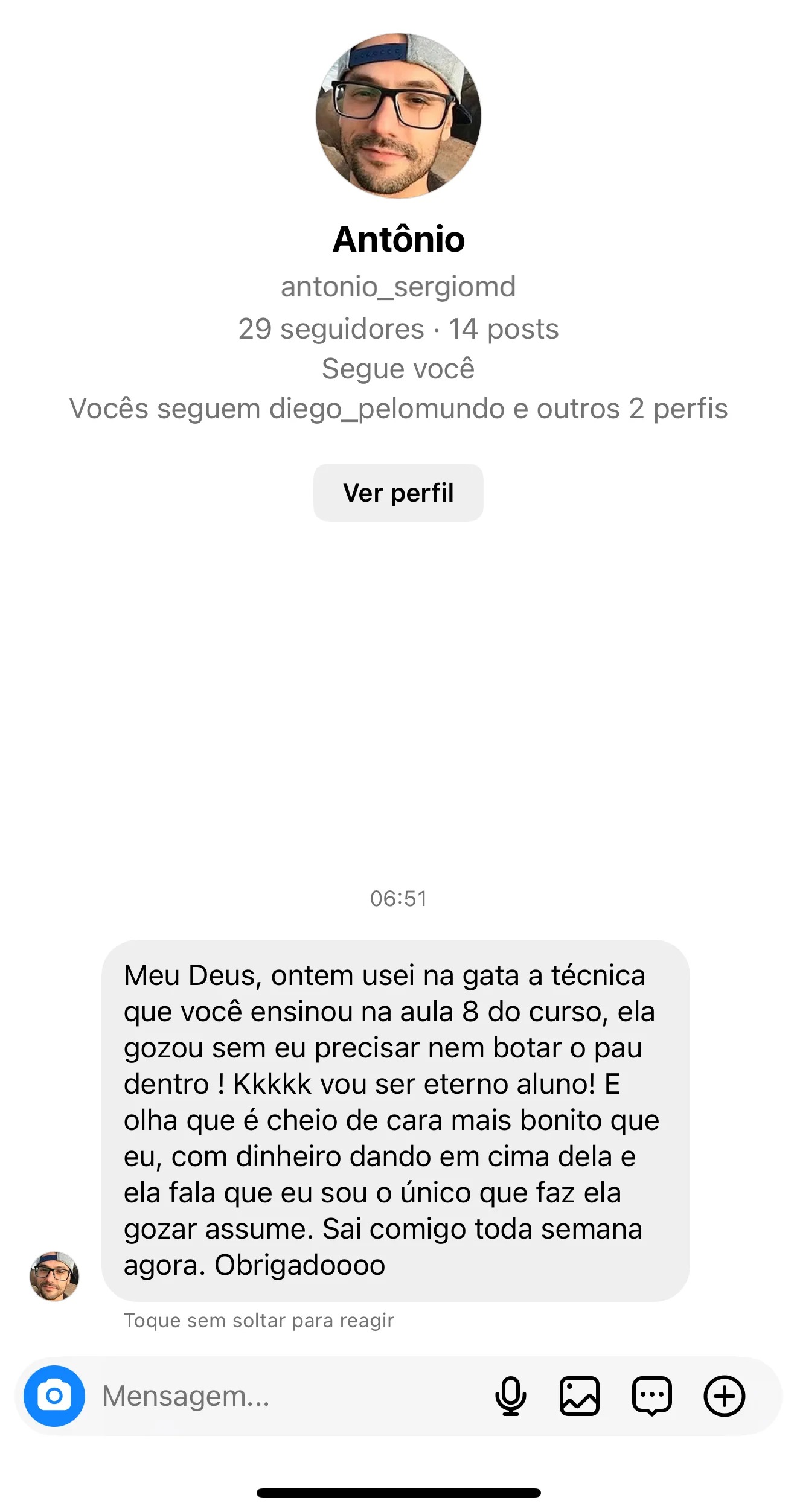This screenshot has width=797, height=1512.
Task: Open more options with the plus icon
Action: (725, 1396)
